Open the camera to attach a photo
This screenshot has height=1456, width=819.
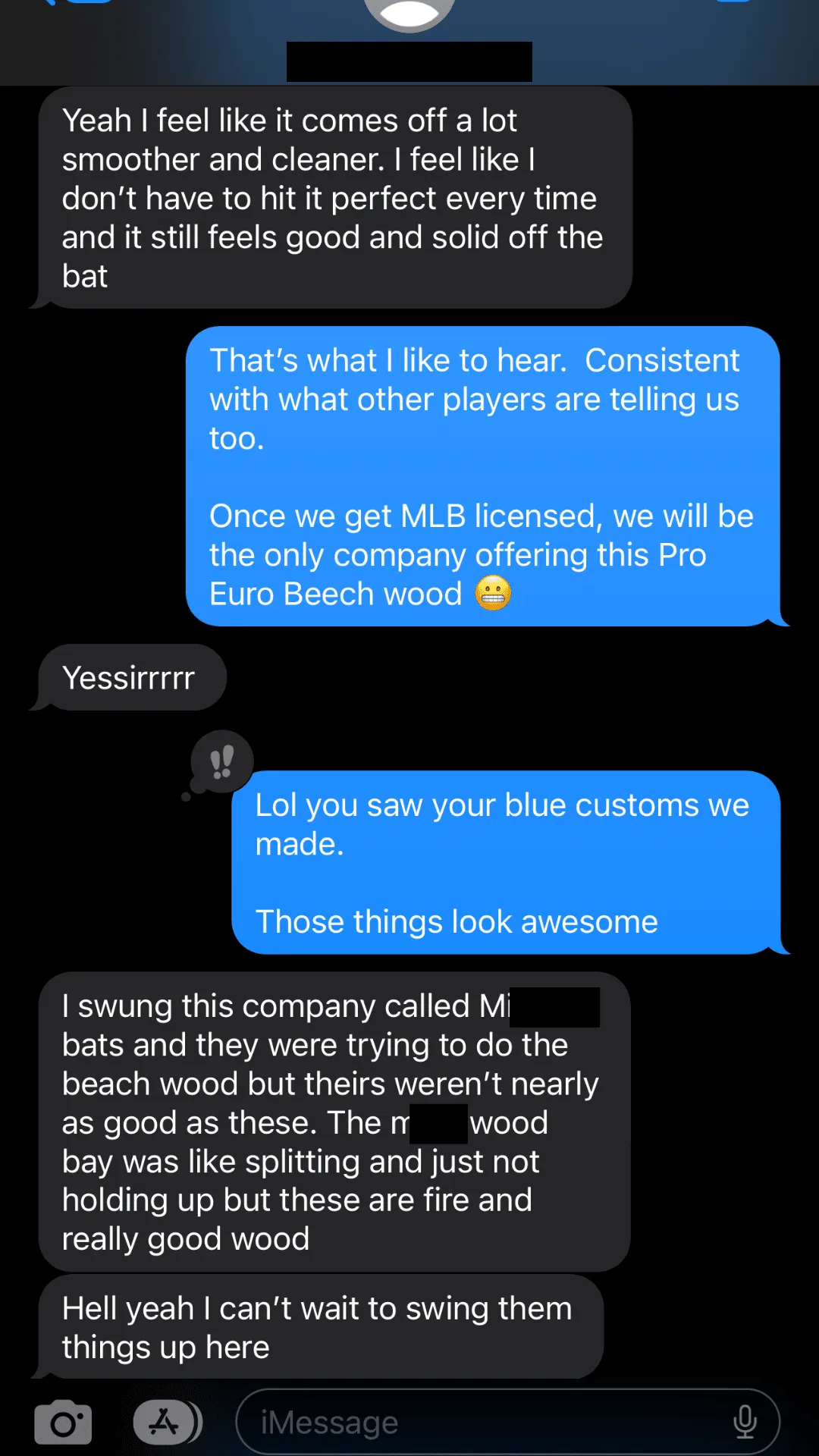[x=63, y=1423]
